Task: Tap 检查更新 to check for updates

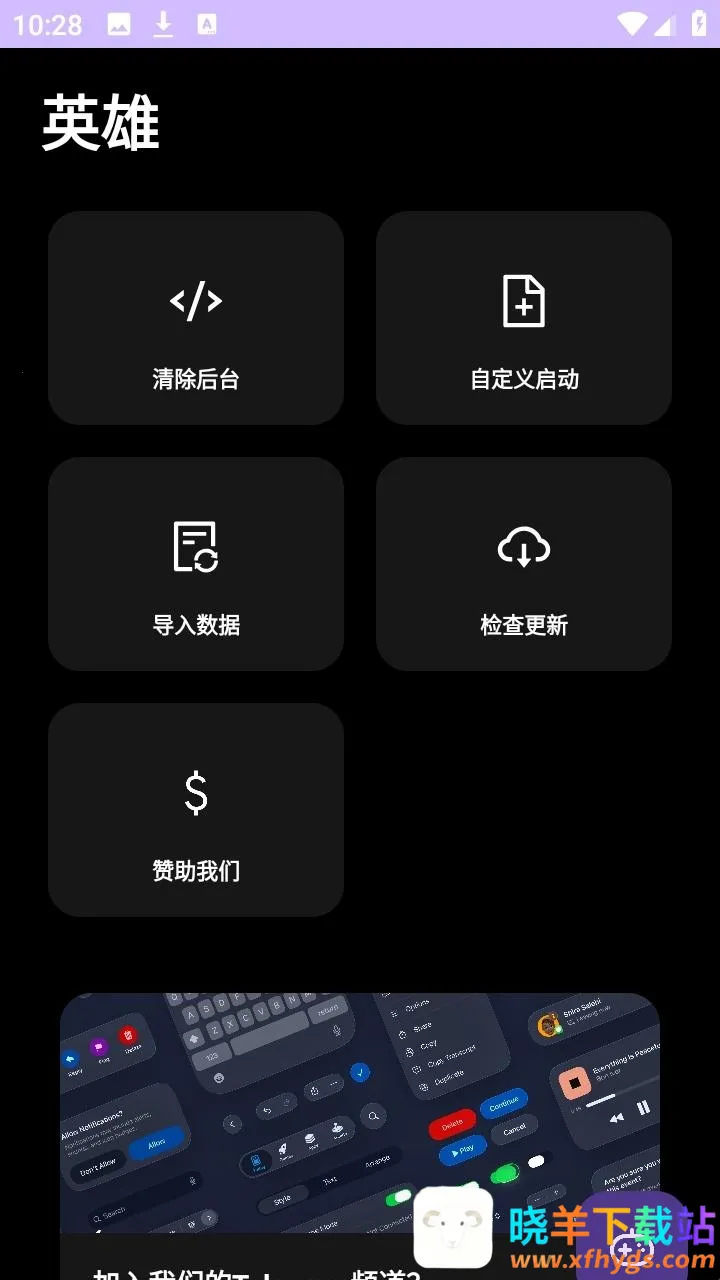Action: pyautogui.click(x=524, y=564)
